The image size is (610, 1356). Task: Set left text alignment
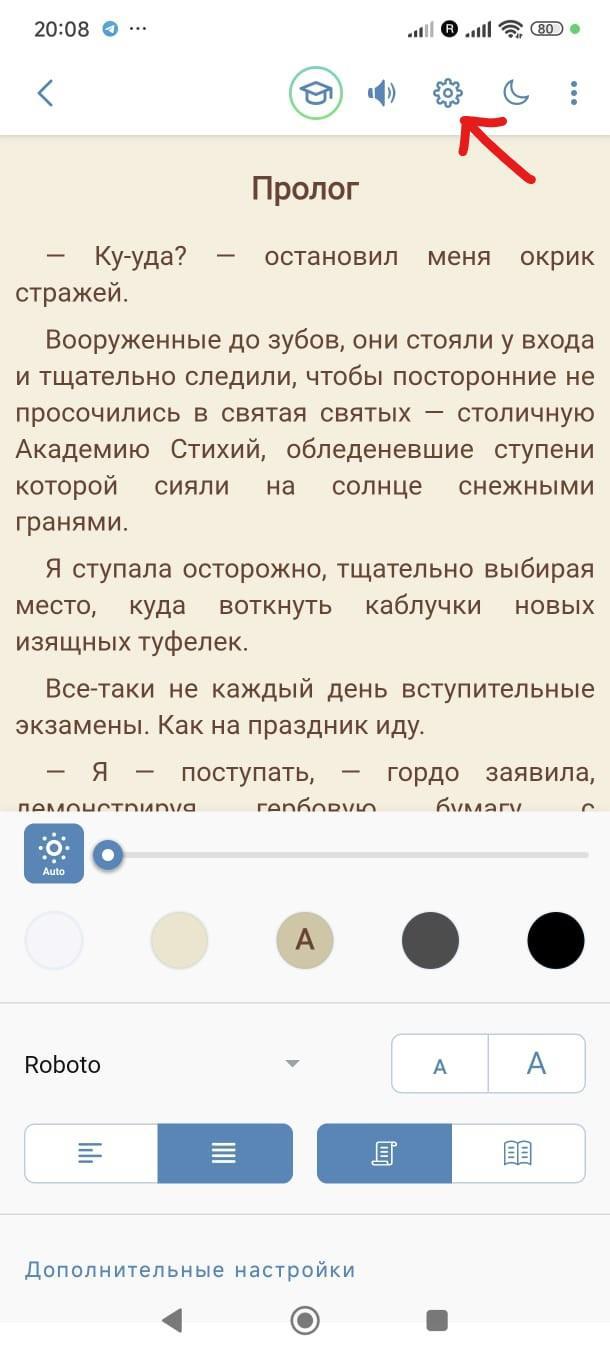(x=91, y=1153)
